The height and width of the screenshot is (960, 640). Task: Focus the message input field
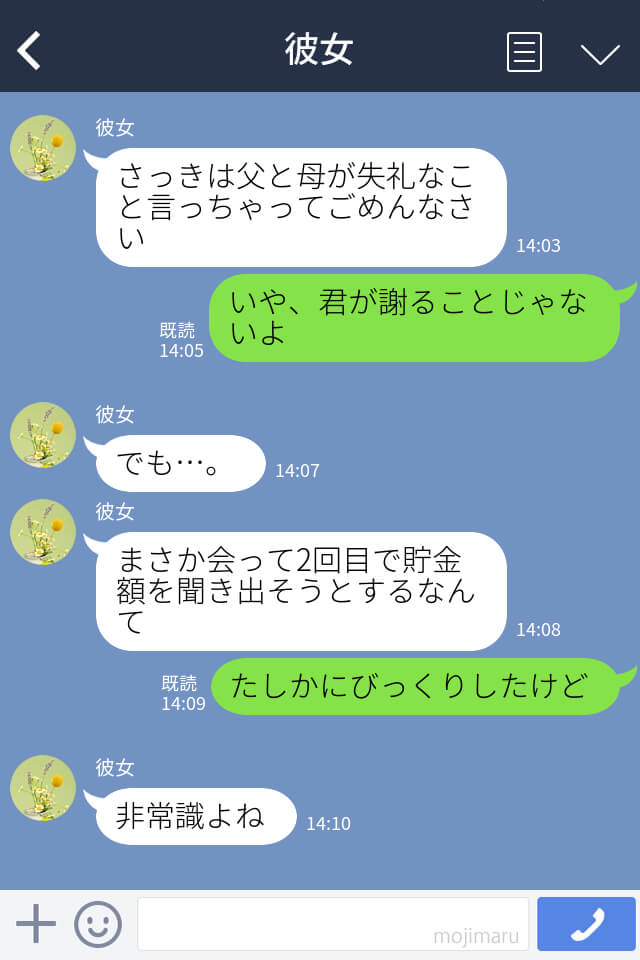click(332, 923)
